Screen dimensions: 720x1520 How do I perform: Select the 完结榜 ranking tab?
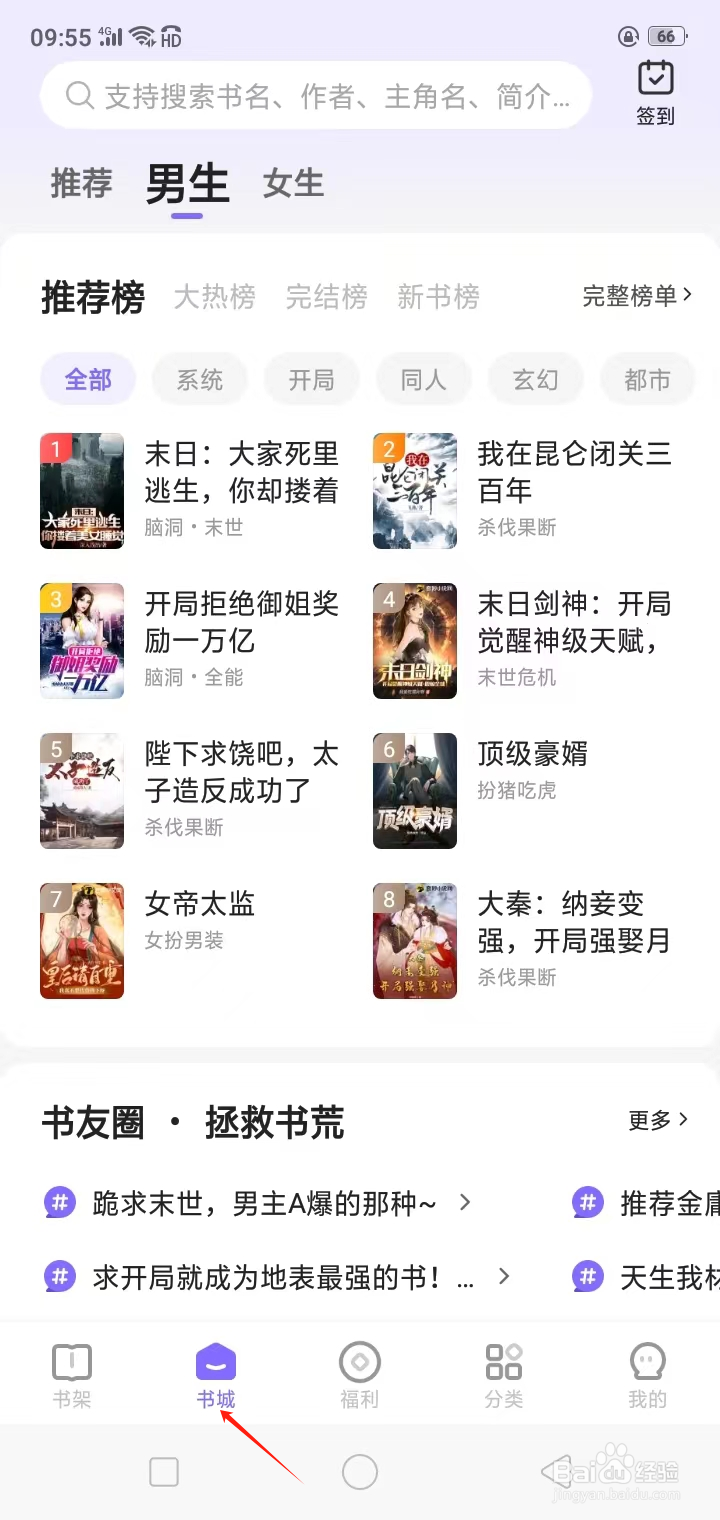click(326, 297)
